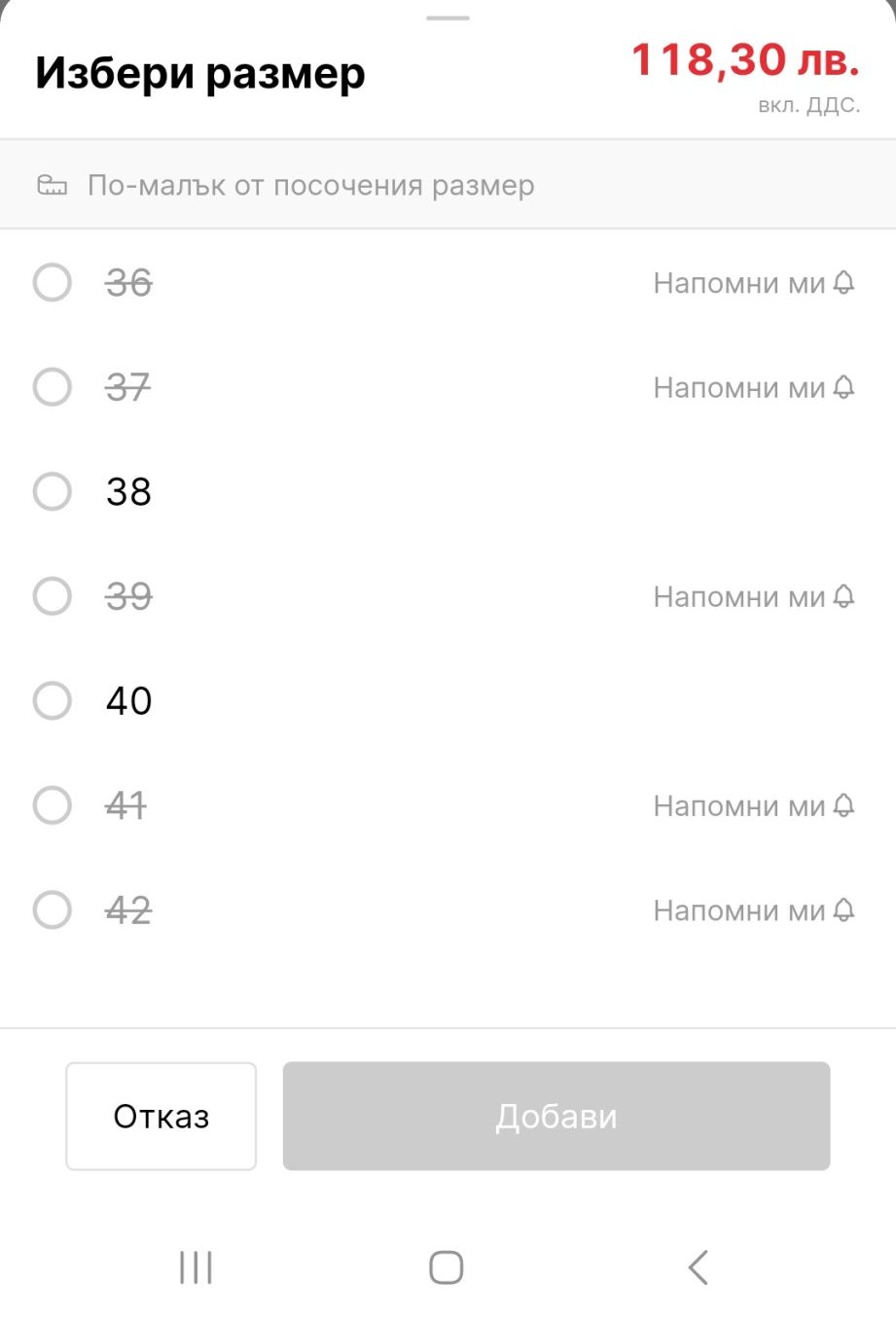Request reminder for size 37
Viewport: 896px width, 1319px height.
[x=753, y=387]
